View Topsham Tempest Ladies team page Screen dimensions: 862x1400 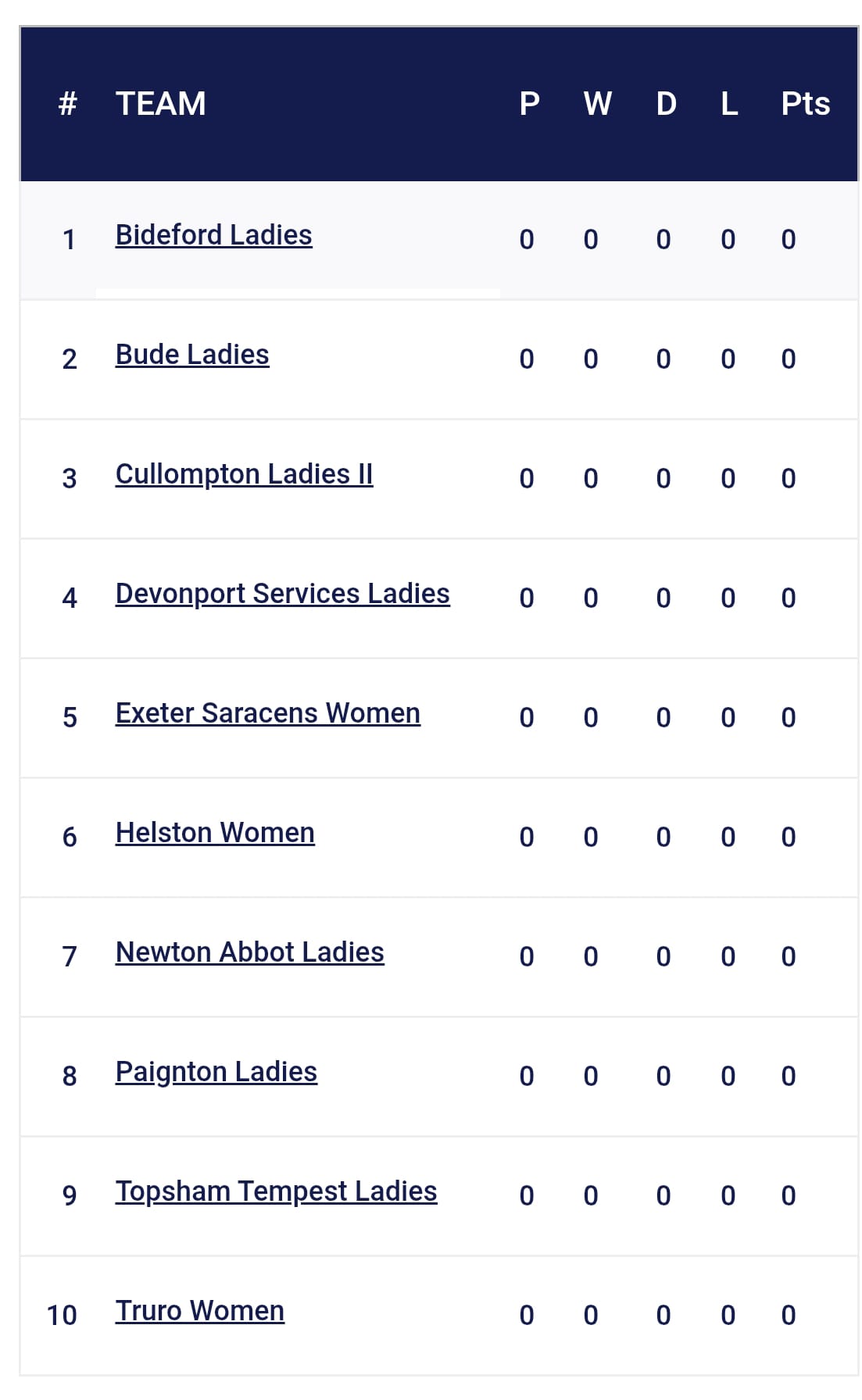pos(276,1191)
